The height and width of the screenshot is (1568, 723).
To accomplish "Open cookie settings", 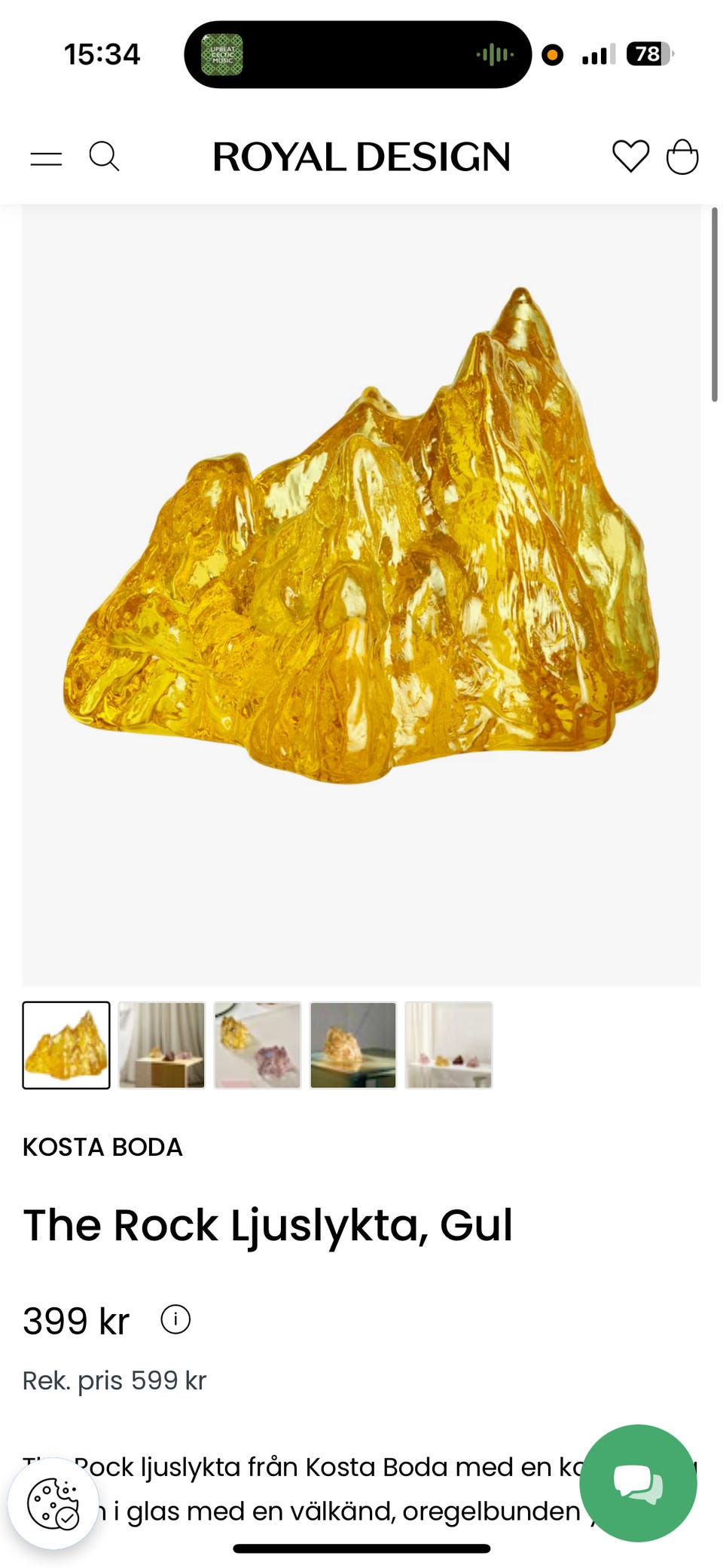I will click(x=53, y=1503).
